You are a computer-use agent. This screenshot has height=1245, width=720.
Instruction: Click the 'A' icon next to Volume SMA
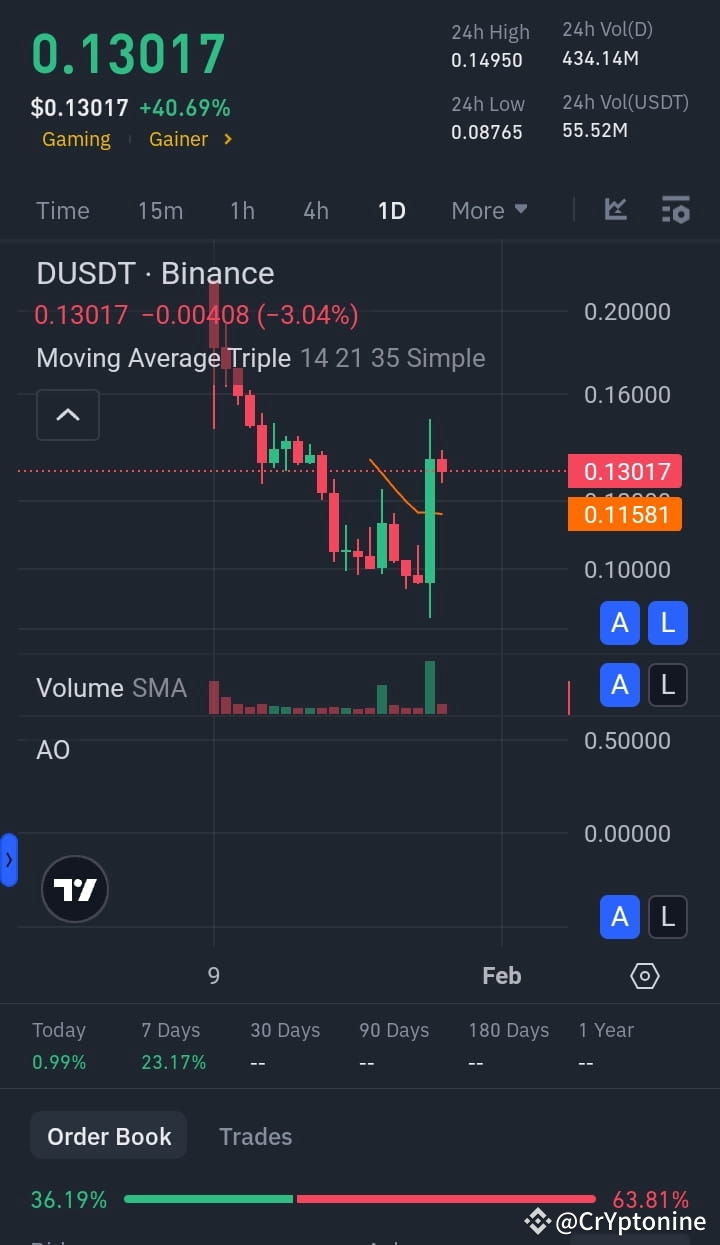point(620,685)
